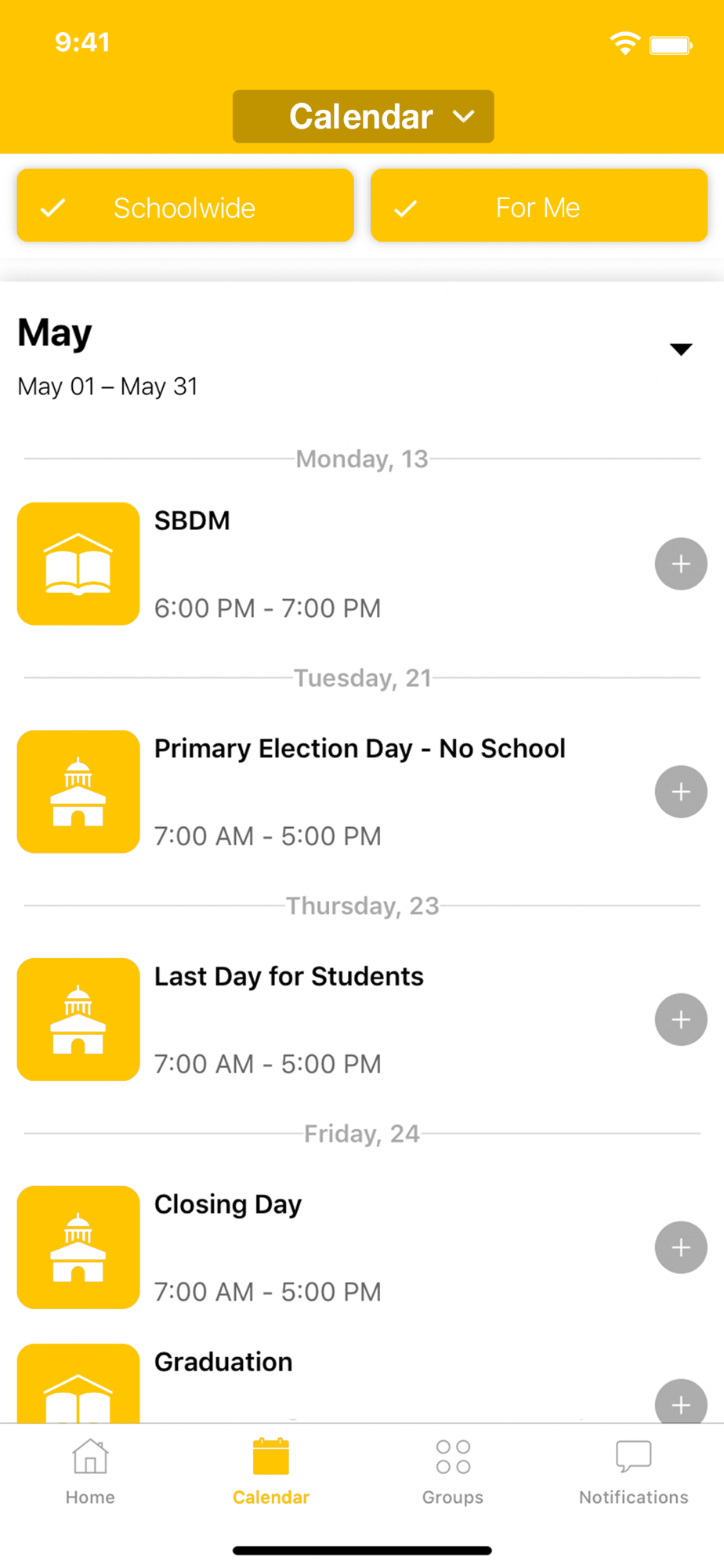Add Primary Election Day event with plus
The height and width of the screenshot is (1568, 724).
coord(681,792)
